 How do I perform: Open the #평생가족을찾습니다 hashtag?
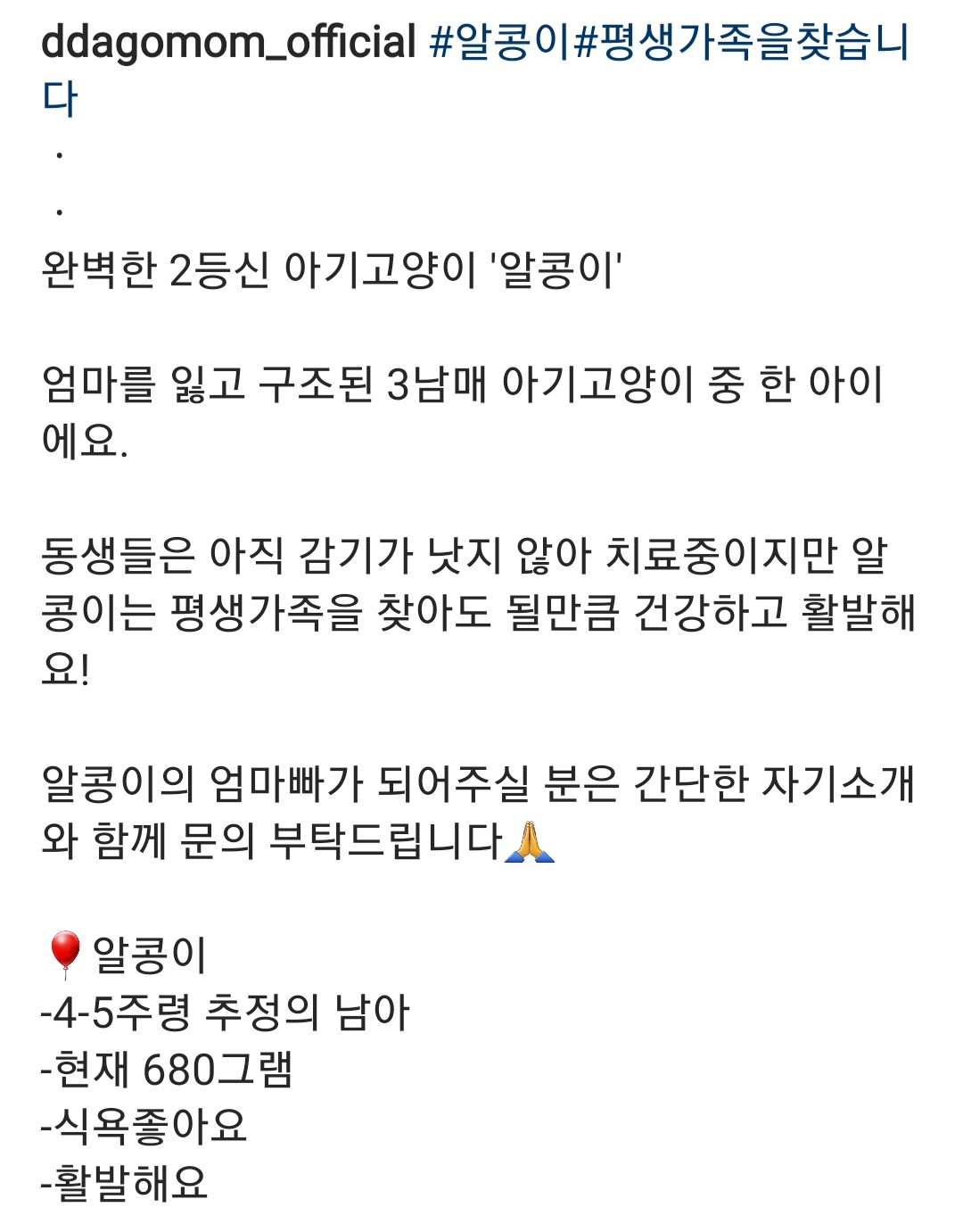(x=740, y=42)
